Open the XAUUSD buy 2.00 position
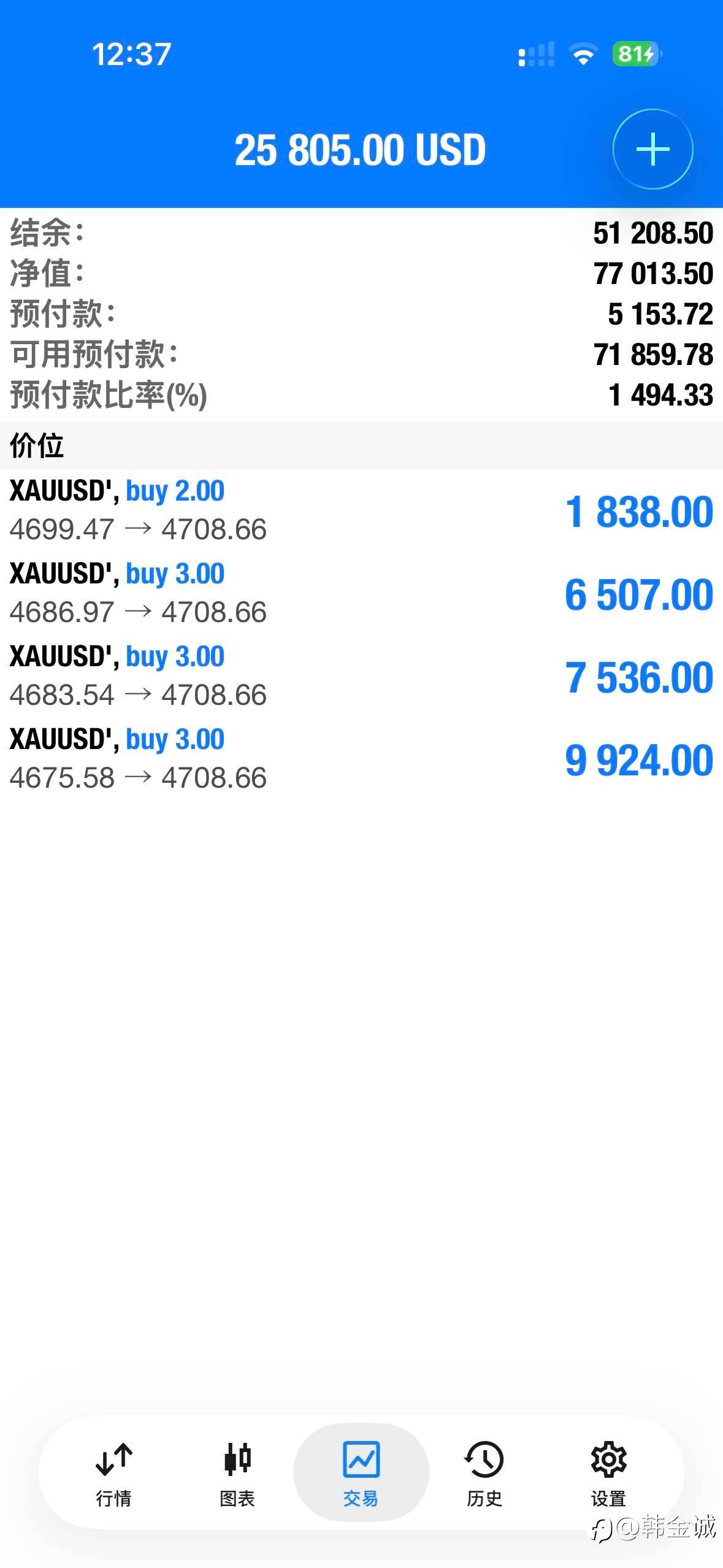Viewport: 723px width, 1568px height. pyautogui.click(x=361, y=510)
